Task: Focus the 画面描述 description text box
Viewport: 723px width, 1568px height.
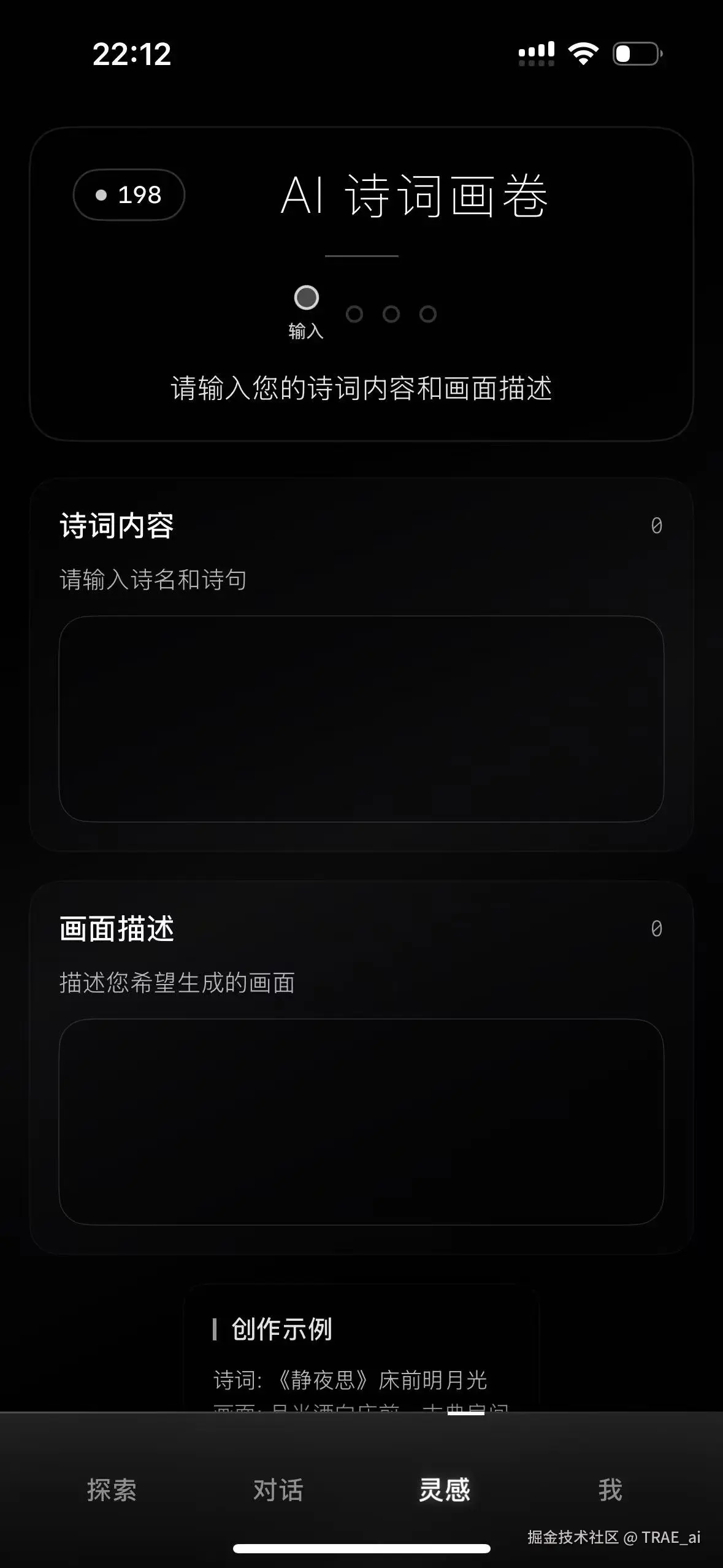Action: 361,1121
